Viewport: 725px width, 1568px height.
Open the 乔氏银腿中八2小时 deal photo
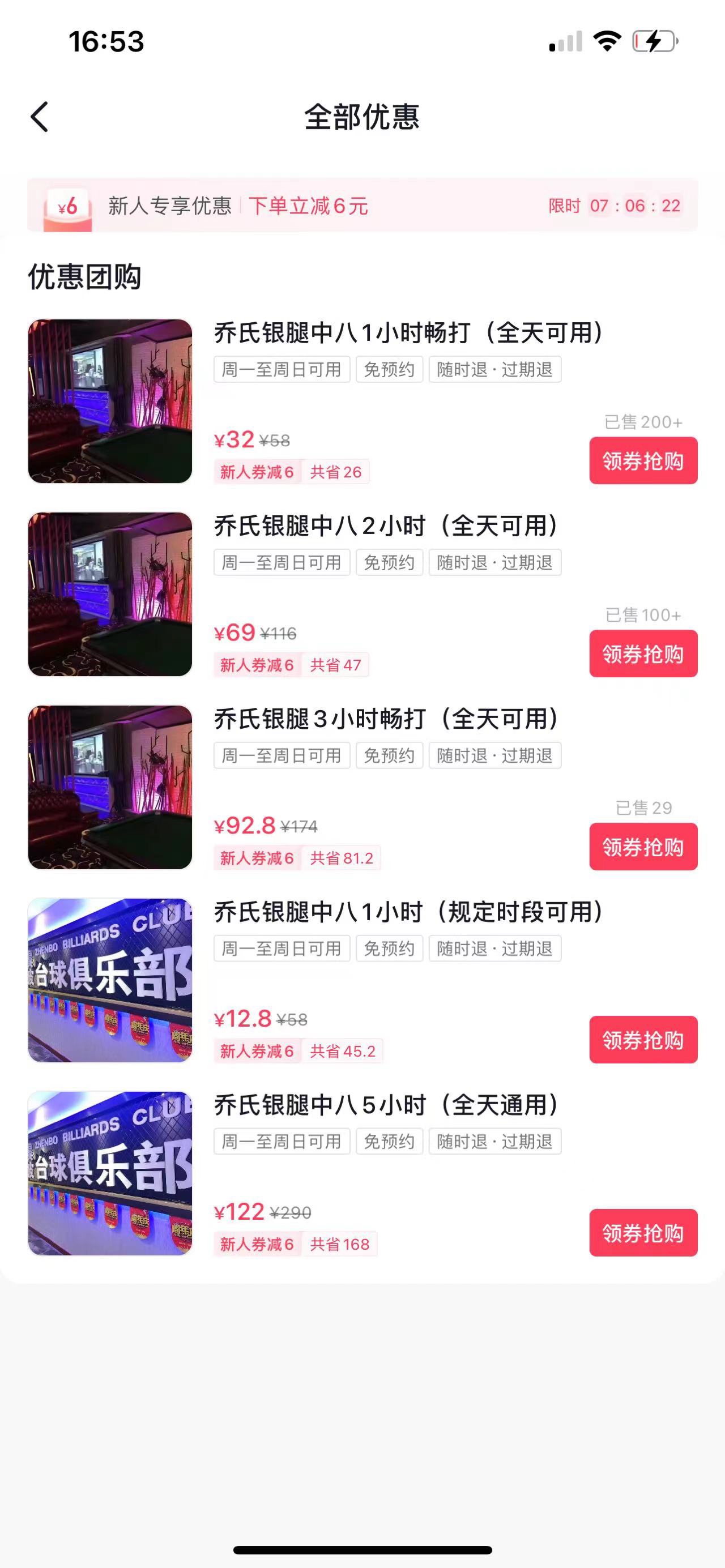(110, 594)
